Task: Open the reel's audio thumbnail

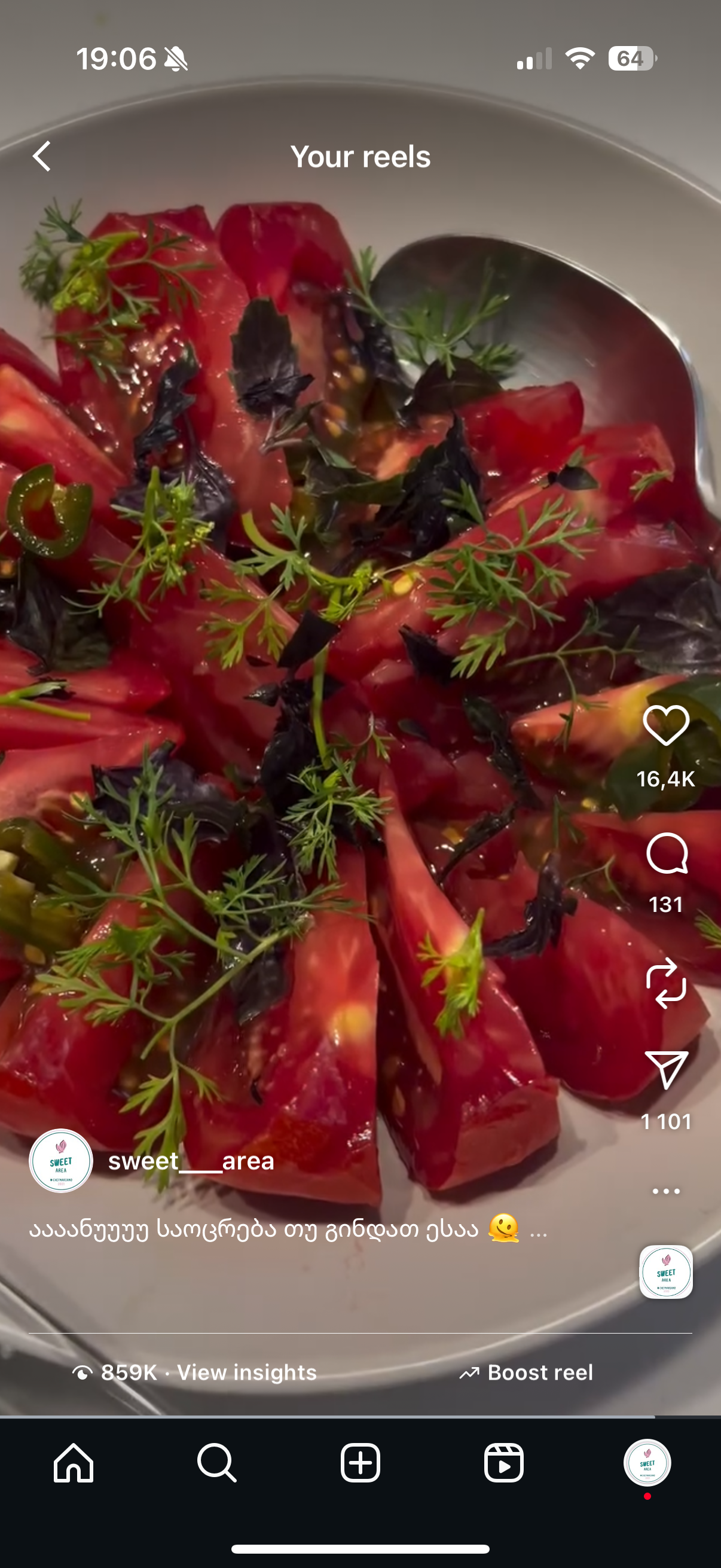Action: (666, 1271)
